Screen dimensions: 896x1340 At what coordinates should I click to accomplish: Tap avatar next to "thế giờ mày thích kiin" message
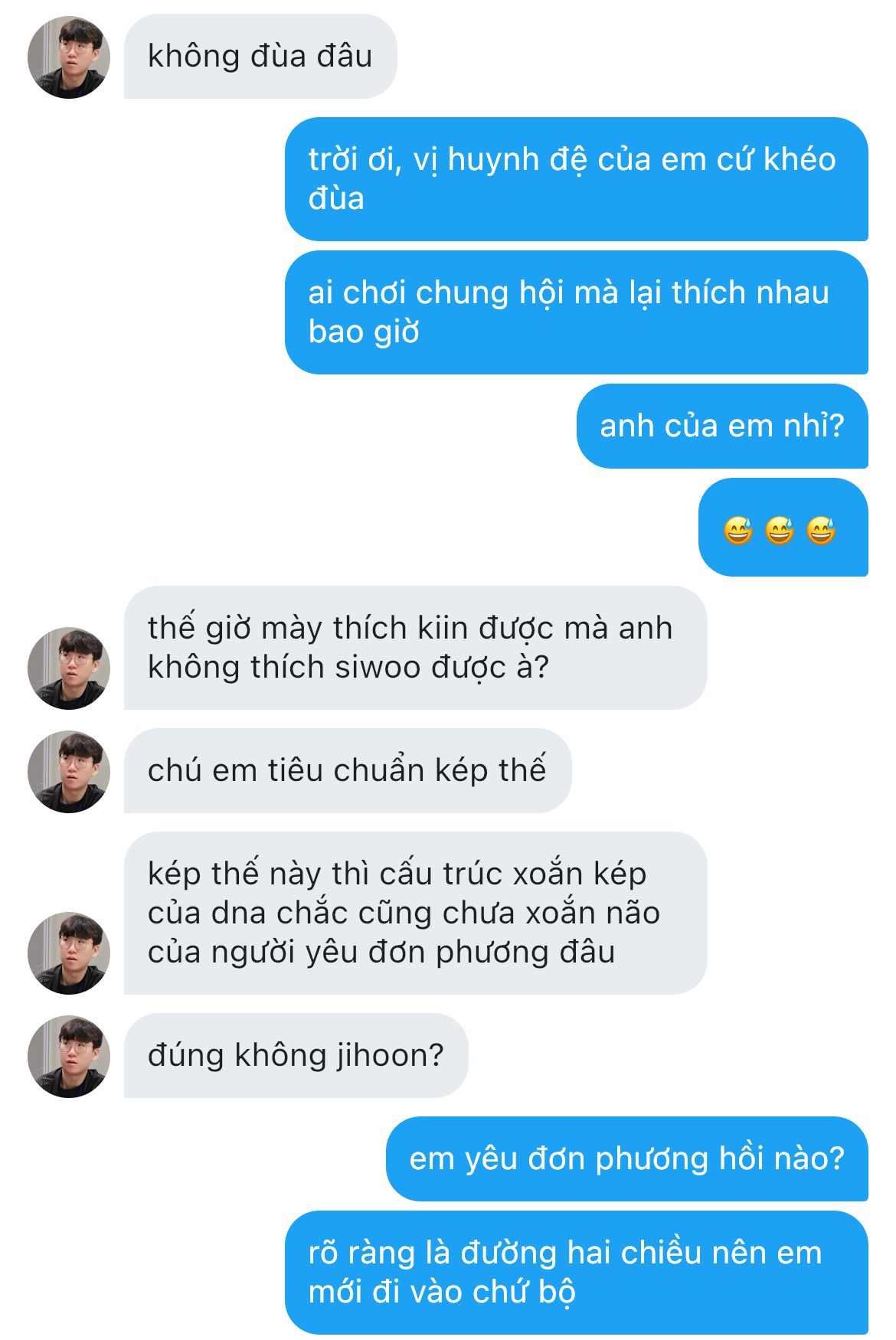pyautogui.click(x=69, y=668)
